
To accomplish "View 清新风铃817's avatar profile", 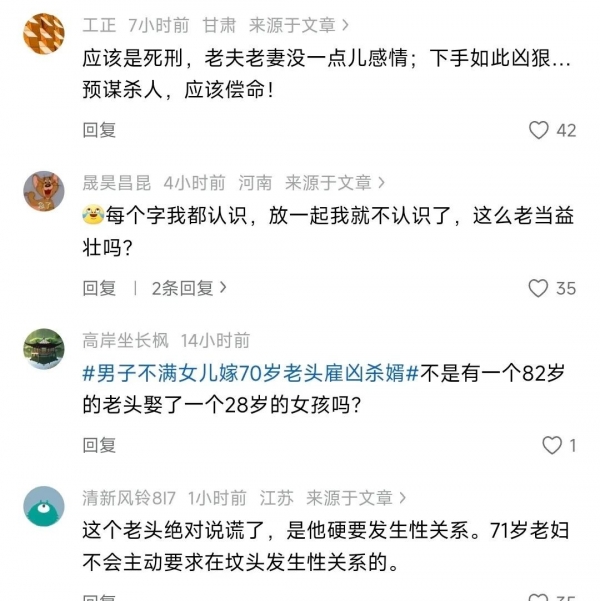I will [x=44, y=507].
